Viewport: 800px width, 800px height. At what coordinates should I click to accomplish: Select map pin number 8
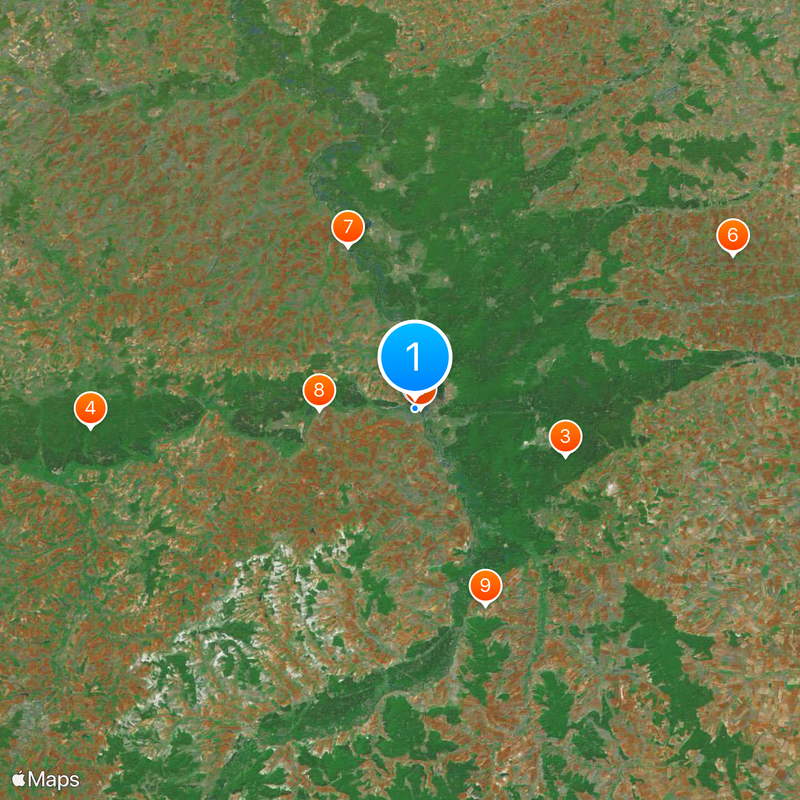point(319,390)
